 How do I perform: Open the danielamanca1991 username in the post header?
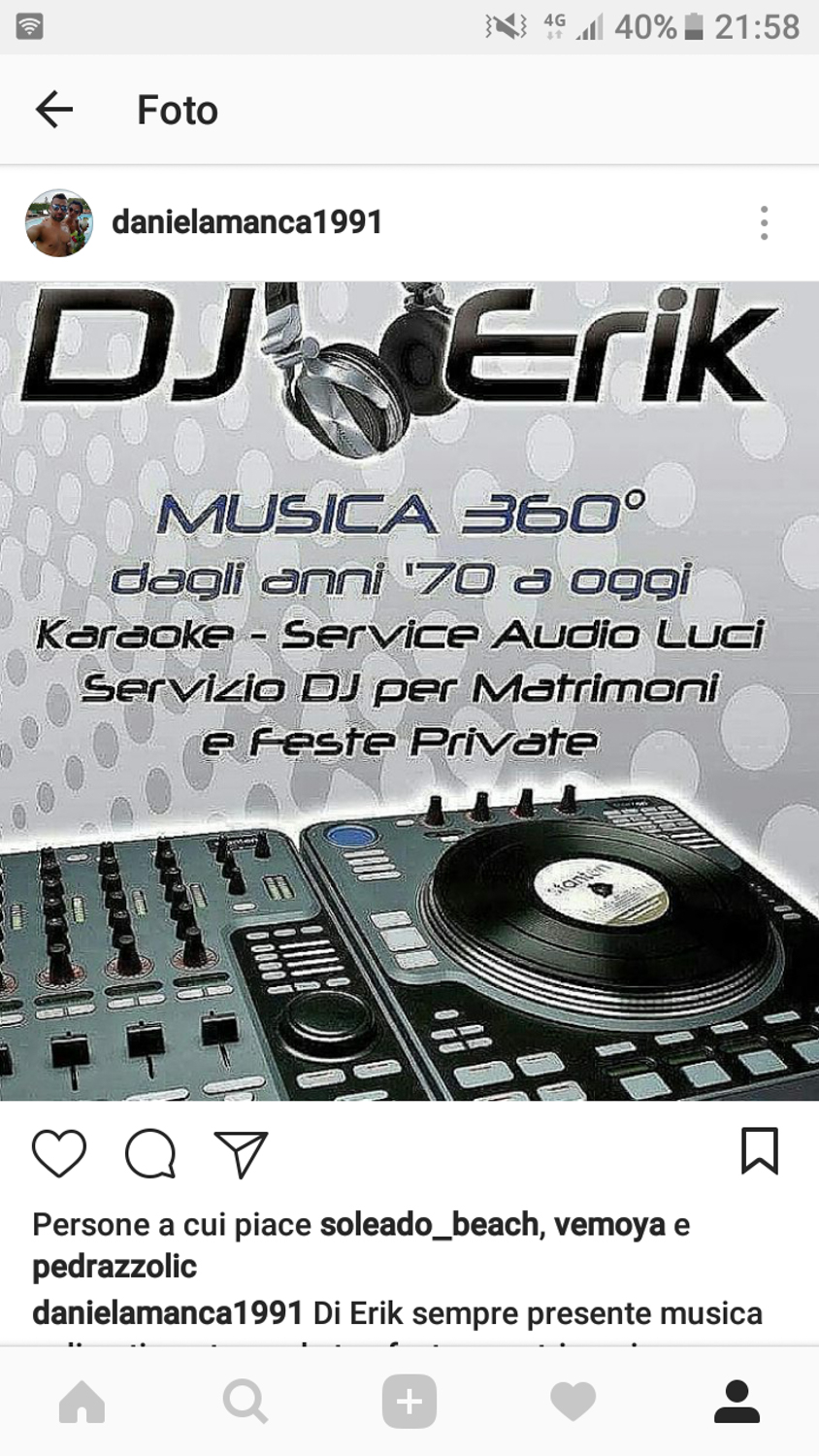[246, 222]
